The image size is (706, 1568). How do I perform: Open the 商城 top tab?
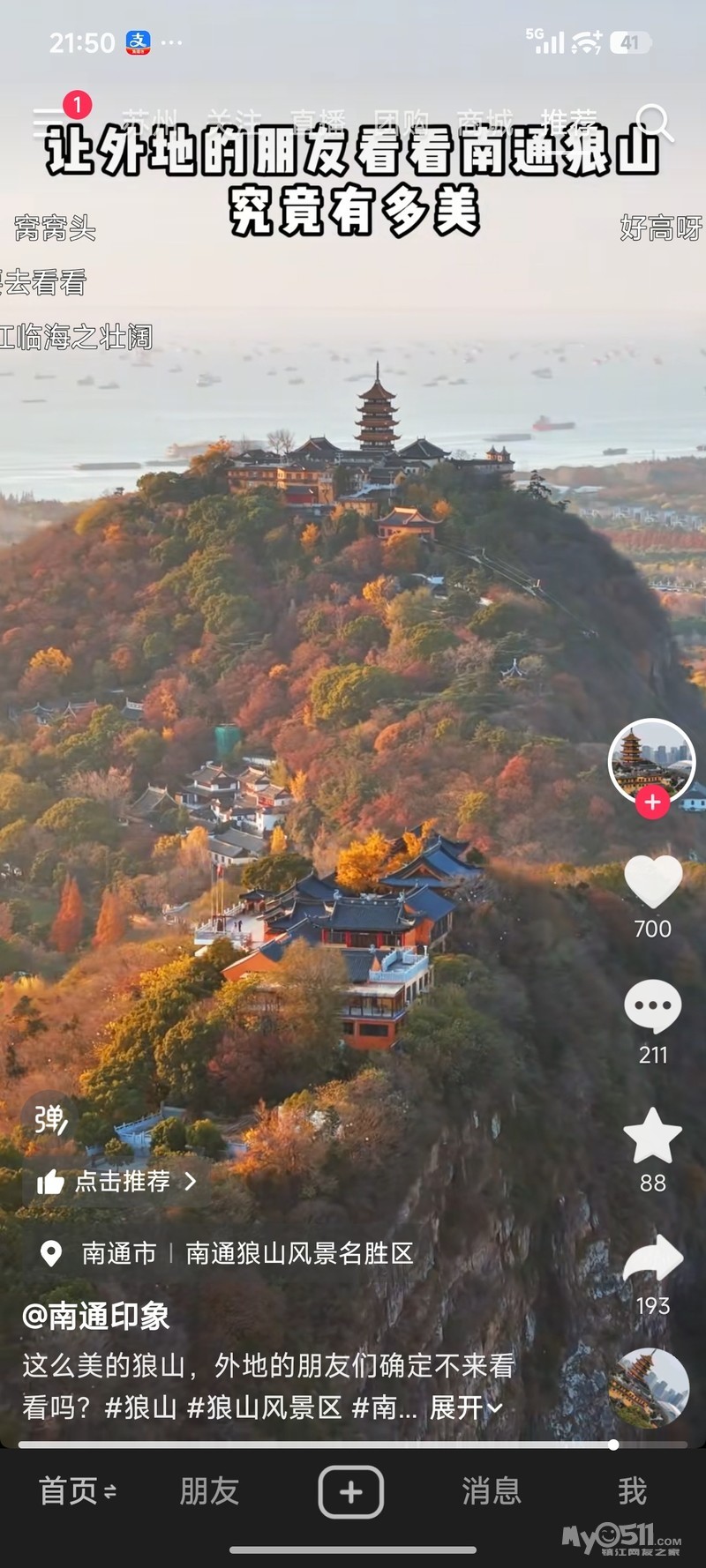coord(484,121)
